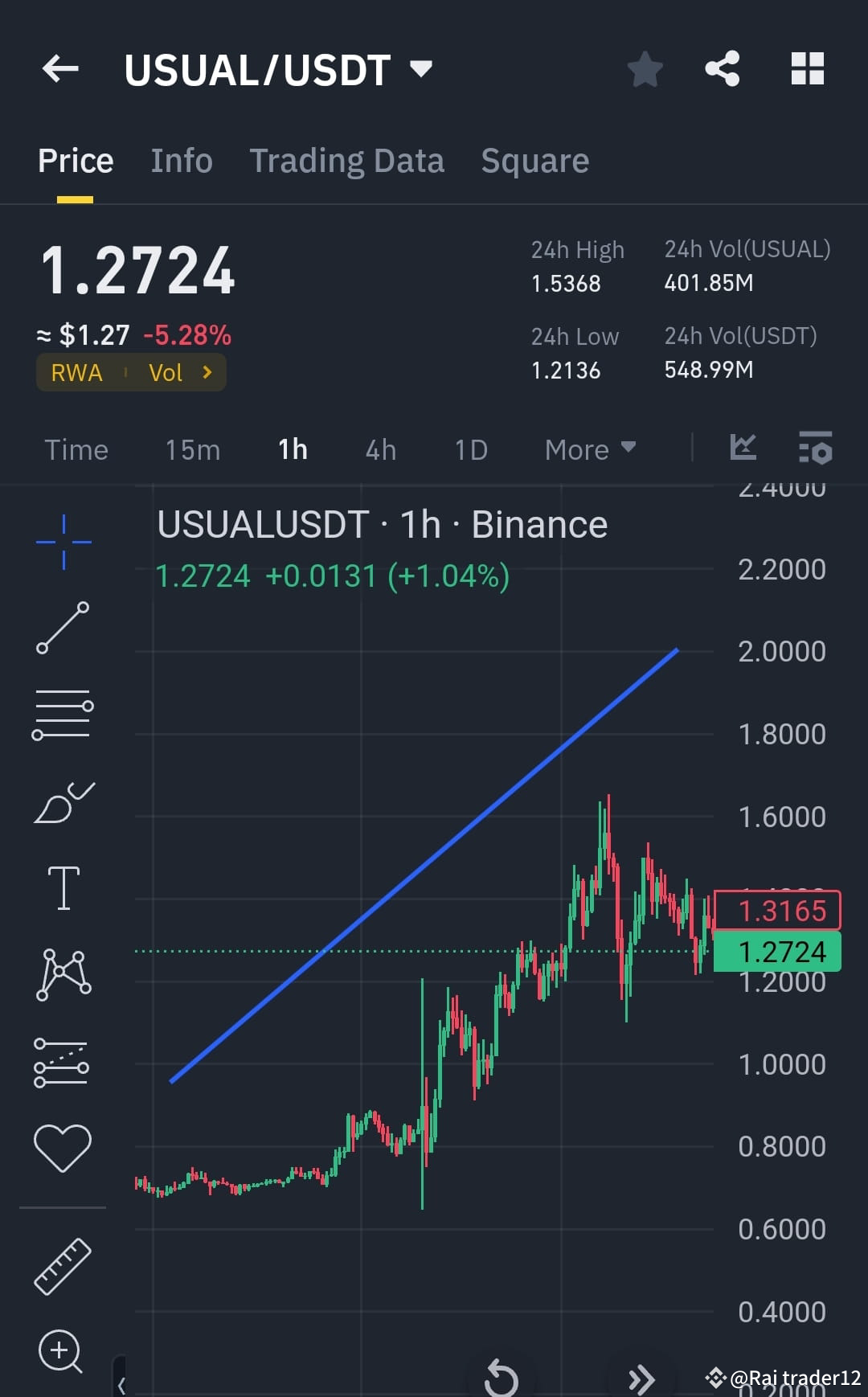Tap the share icon
This screenshot has height=1397, width=868.
[x=722, y=69]
